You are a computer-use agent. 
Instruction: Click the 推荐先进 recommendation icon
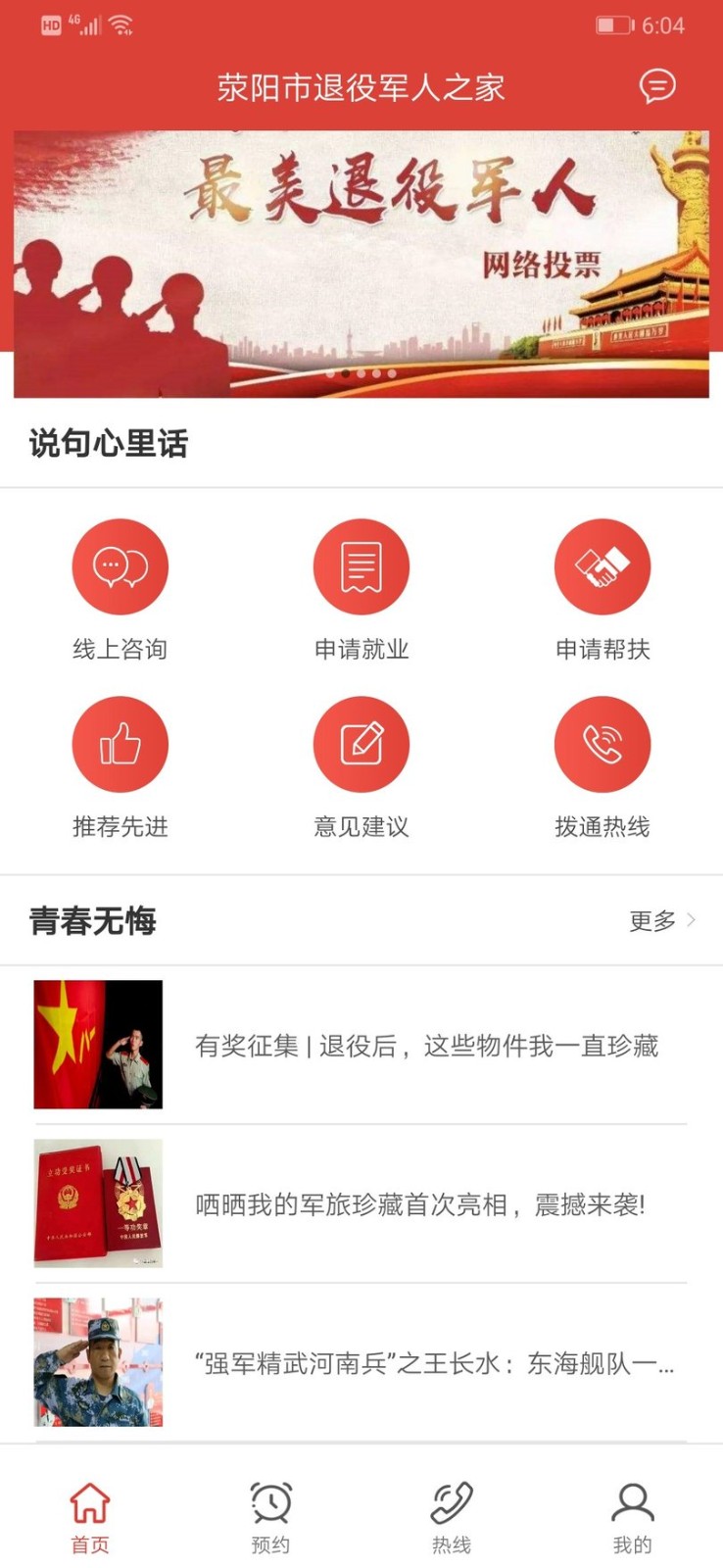point(120,743)
